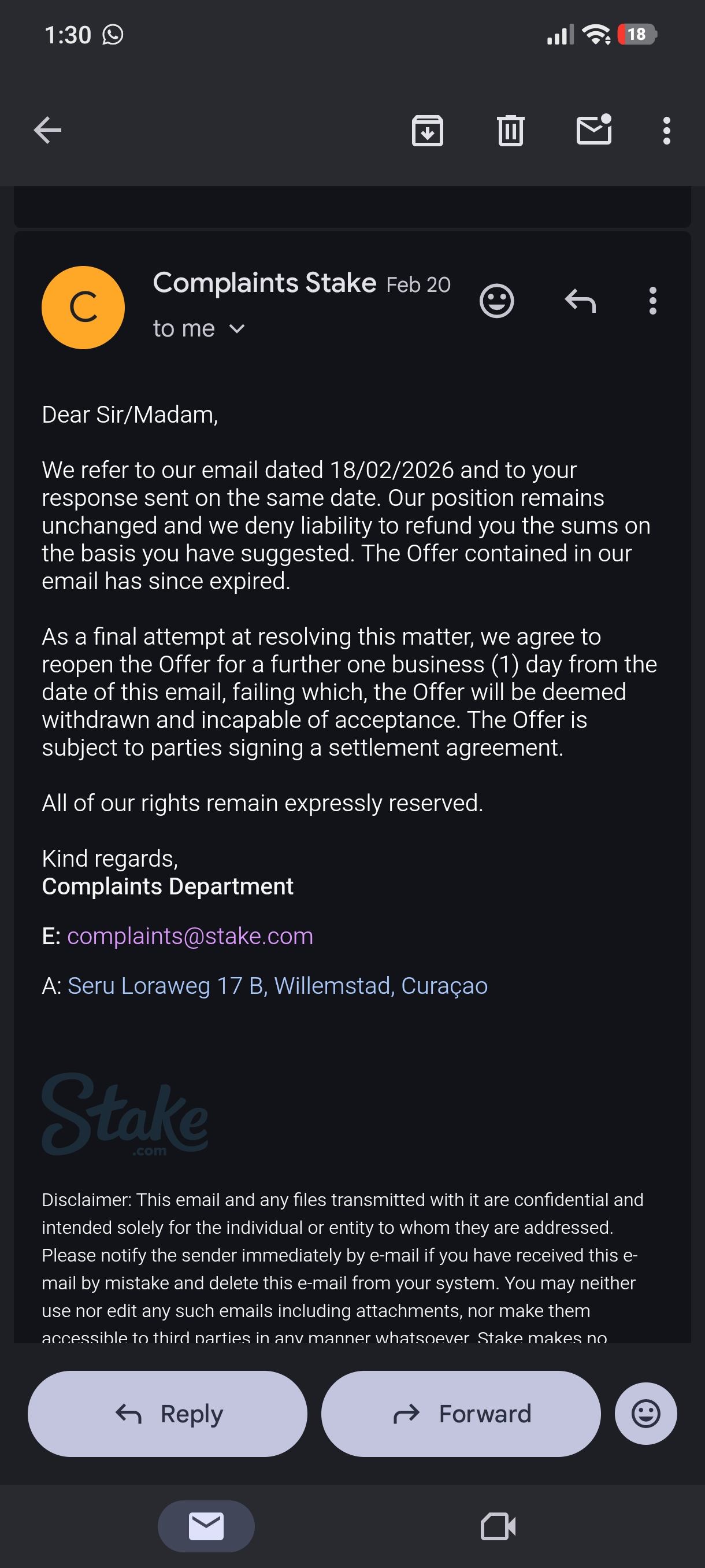The image size is (705, 1568).
Task: Add emoji reaction beside the sender name
Action: (496, 301)
